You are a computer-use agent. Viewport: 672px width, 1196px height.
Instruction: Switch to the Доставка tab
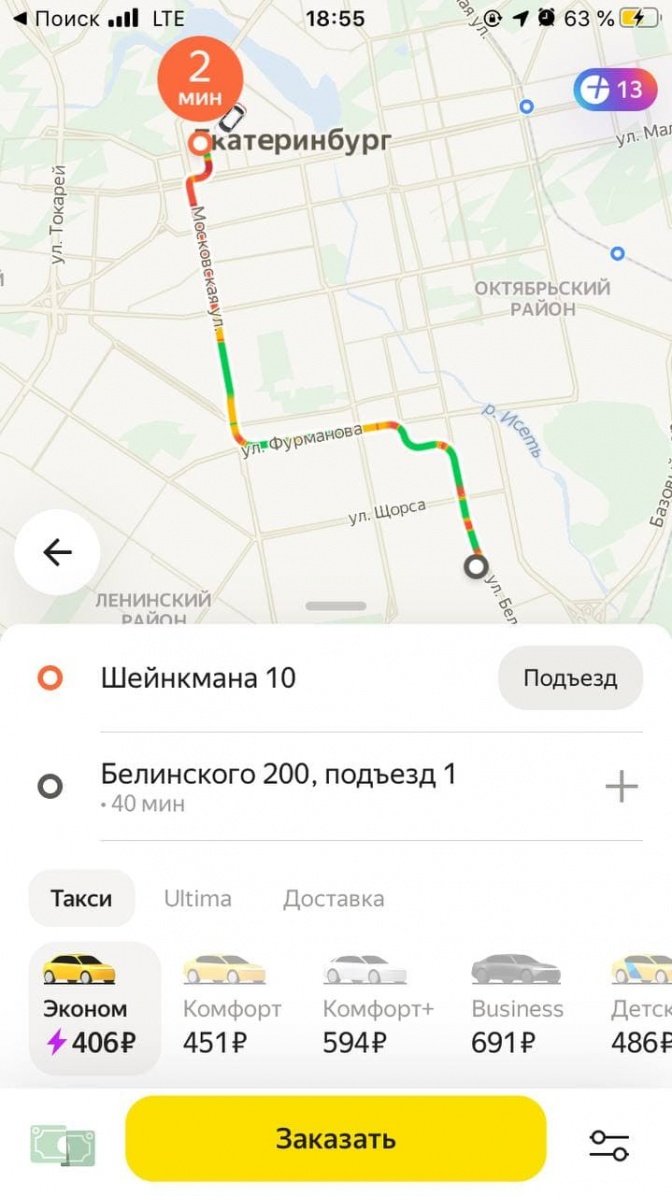click(333, 898)
